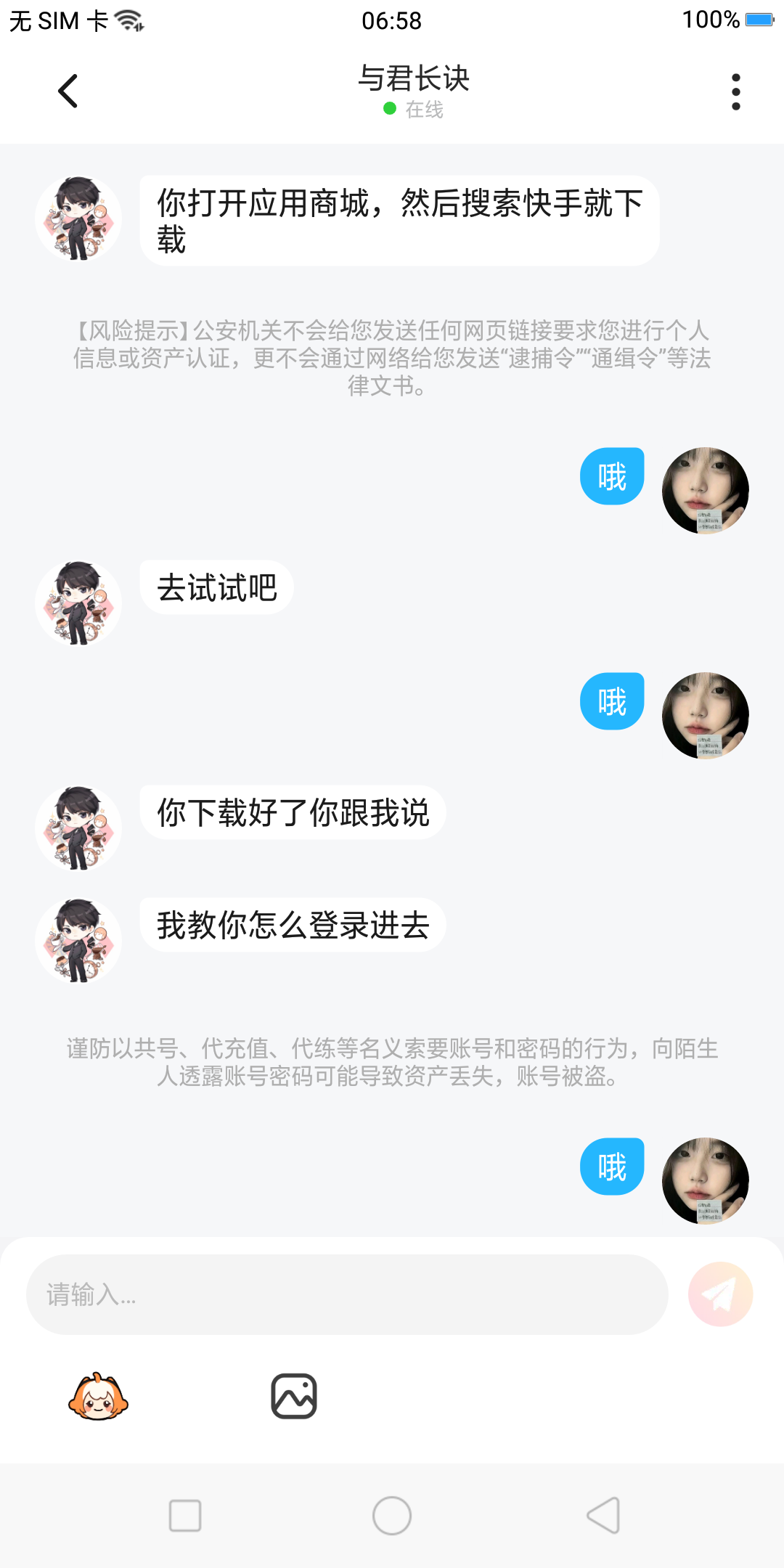View the avatar beside 去试试吧
784x1568 pixels.
click(78, 603)
